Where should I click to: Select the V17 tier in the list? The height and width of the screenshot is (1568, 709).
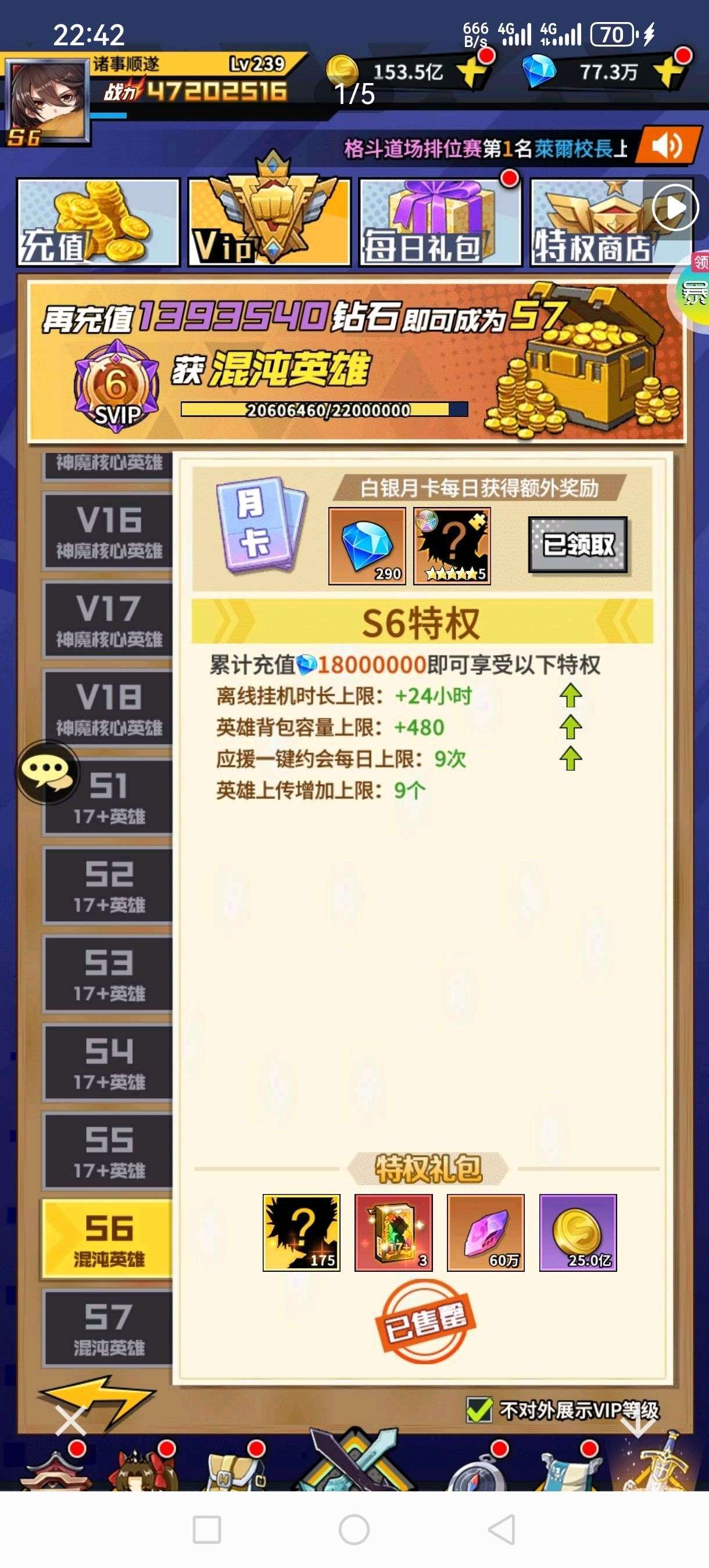(x=109, y=620)
